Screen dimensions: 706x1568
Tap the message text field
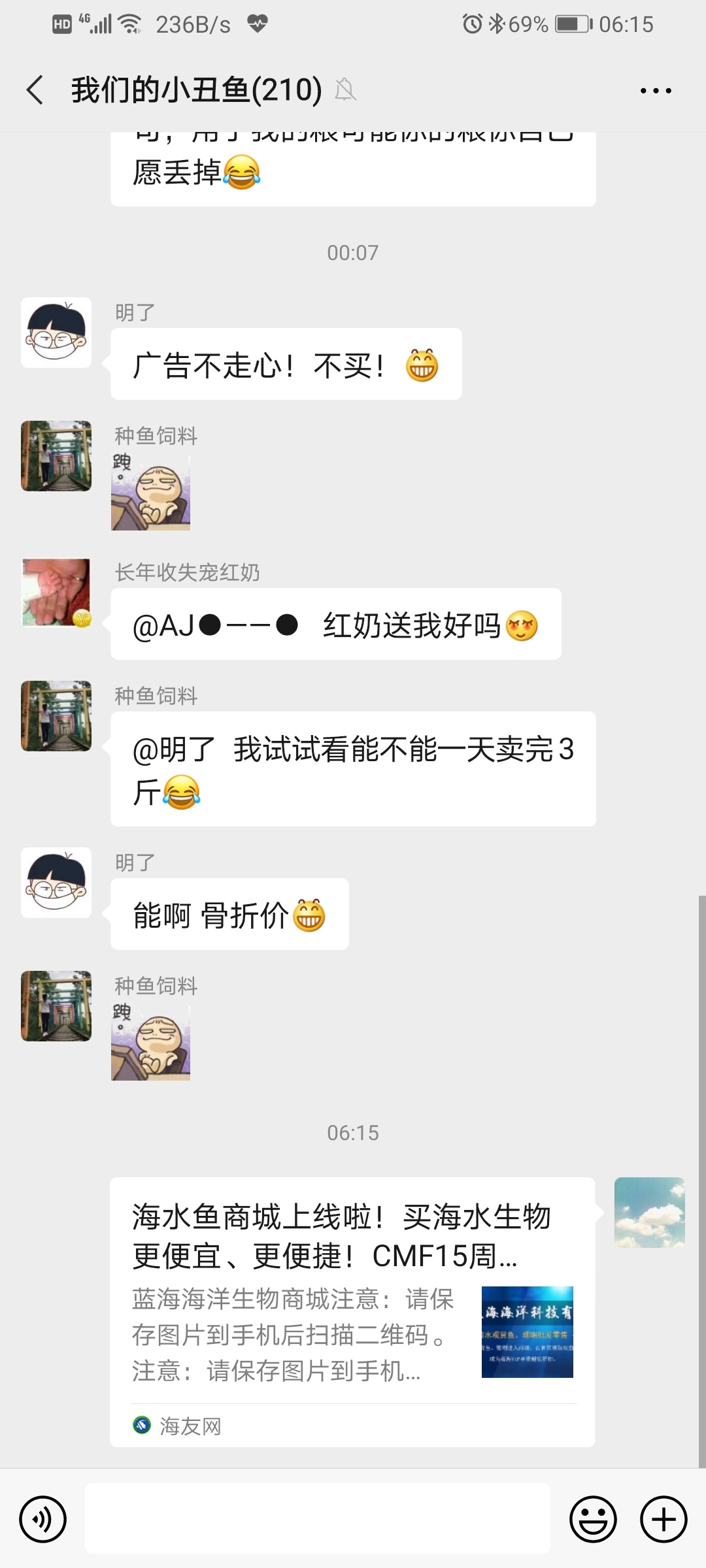click(318, 1518)
